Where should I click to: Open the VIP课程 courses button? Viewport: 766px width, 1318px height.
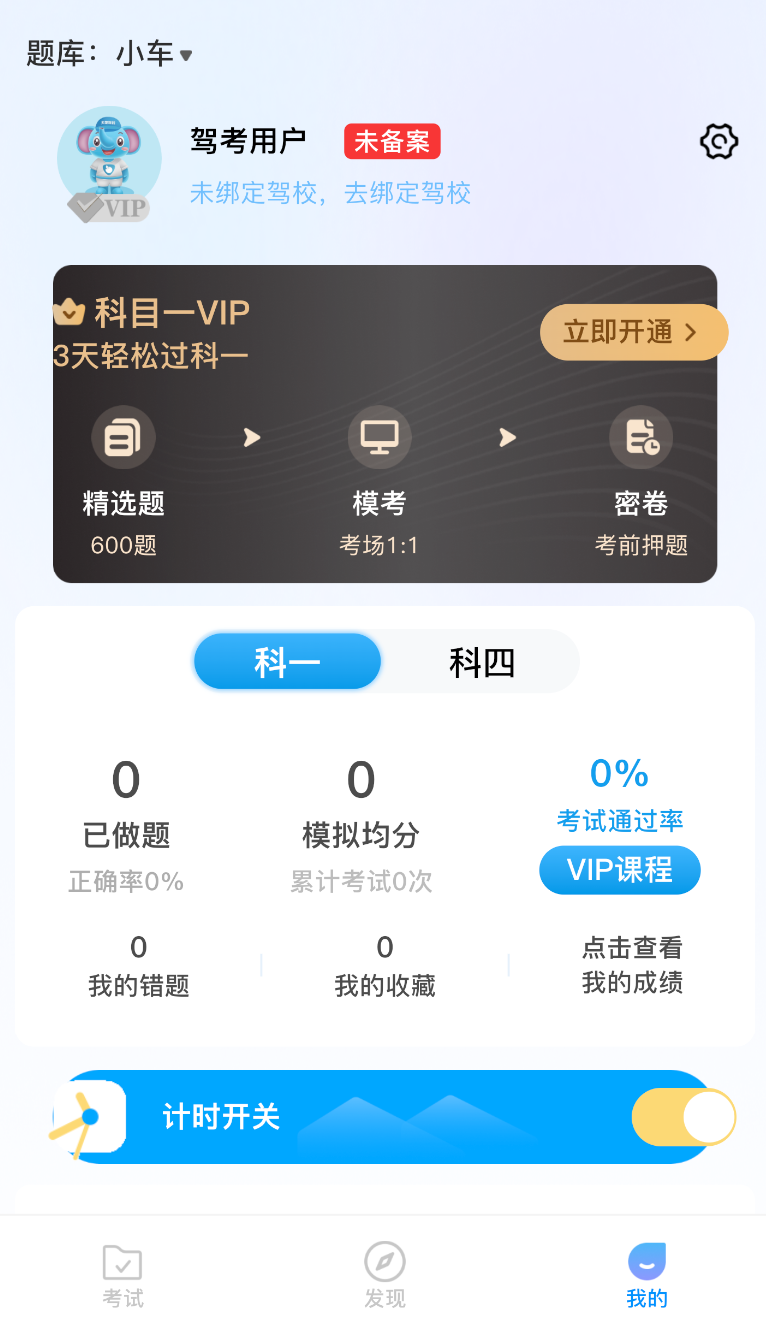click(x=619, y=870)
